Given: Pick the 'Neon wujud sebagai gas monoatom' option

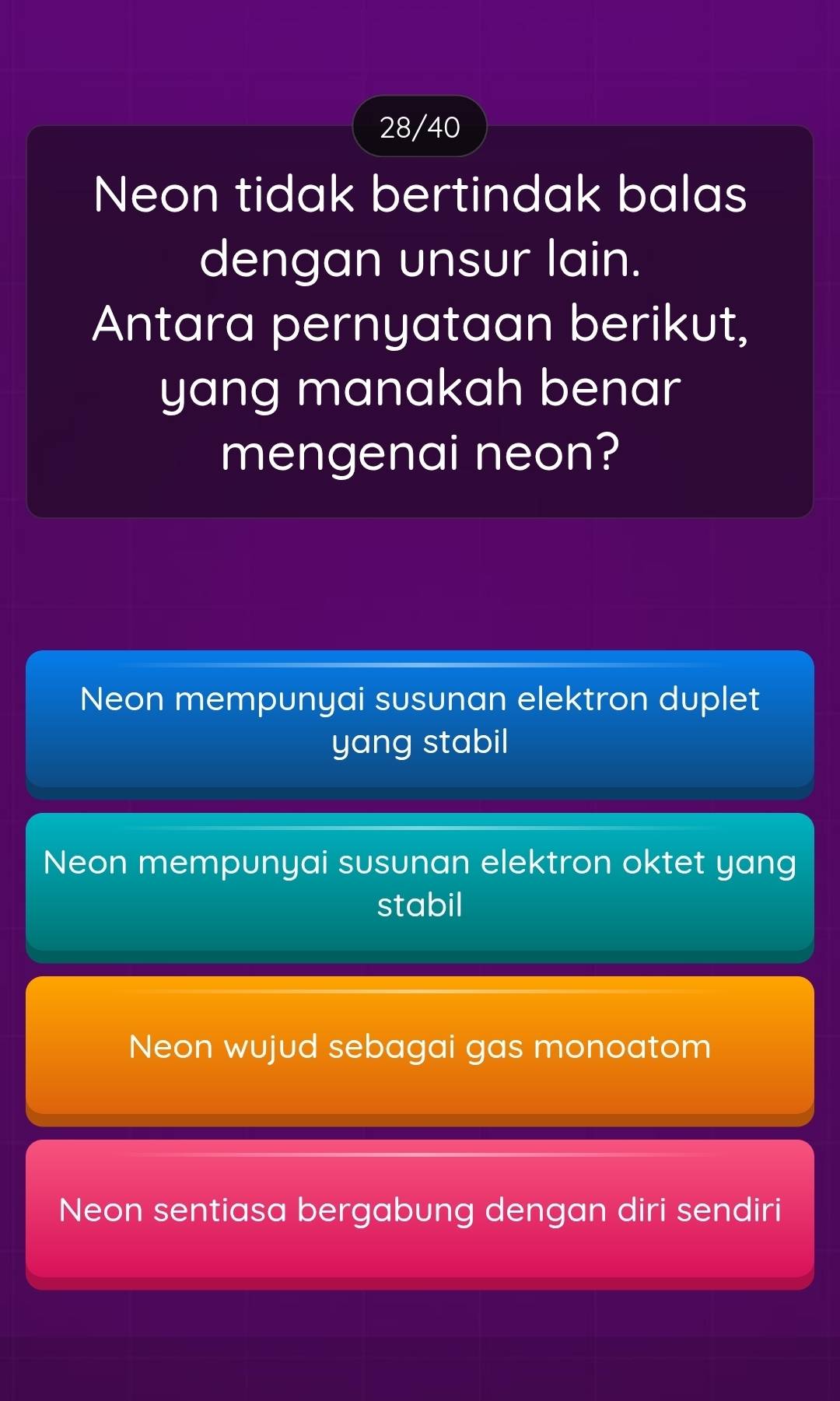Looking at the screenshot, I should [420, 1048].
